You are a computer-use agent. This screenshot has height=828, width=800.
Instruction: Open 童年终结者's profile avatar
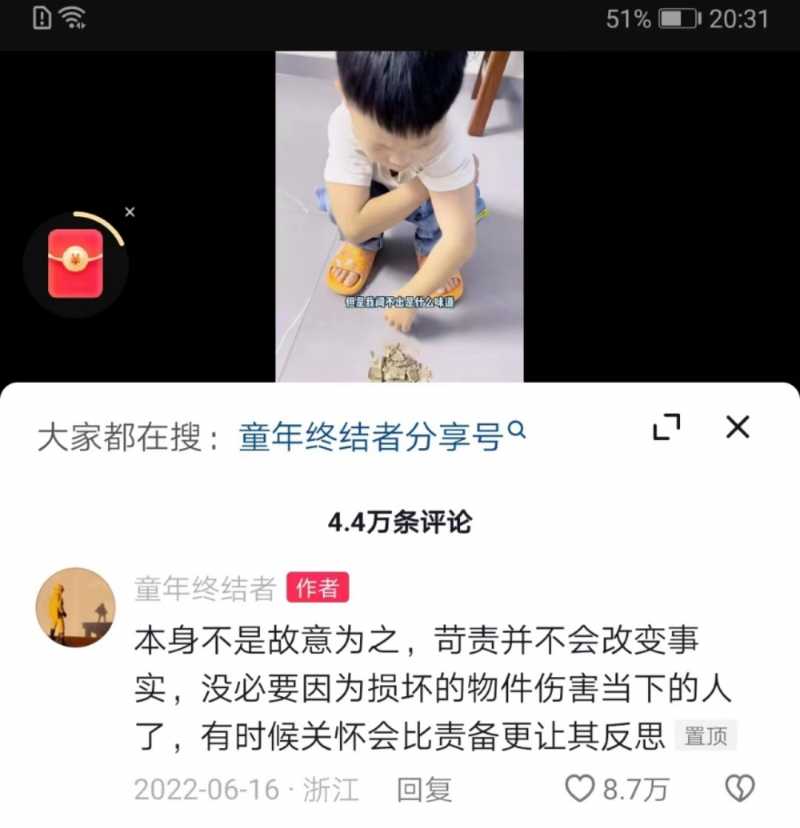pos(76,607)
